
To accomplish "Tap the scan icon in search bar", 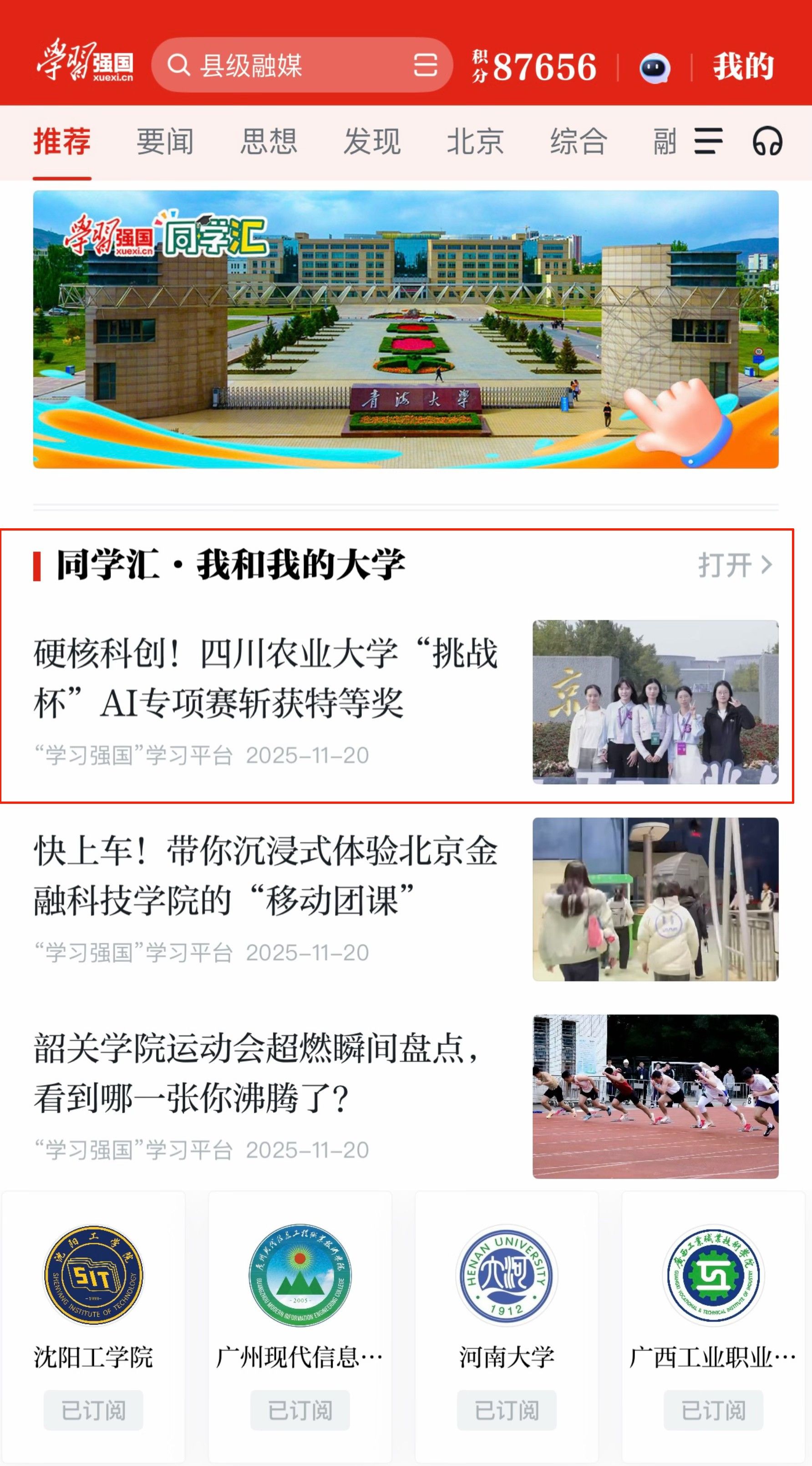I will [425, 66].
